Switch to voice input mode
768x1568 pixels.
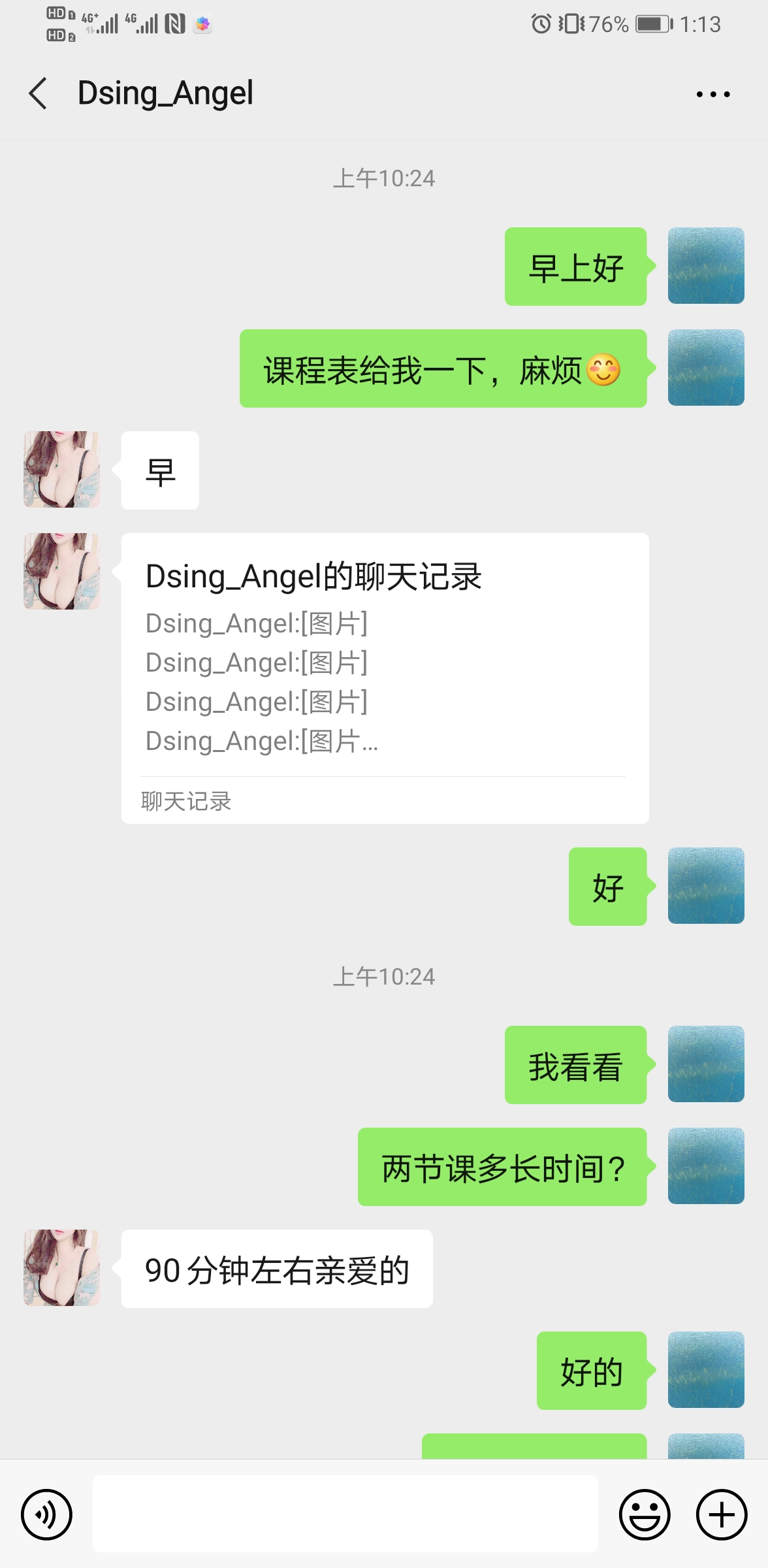point(46,1513)
